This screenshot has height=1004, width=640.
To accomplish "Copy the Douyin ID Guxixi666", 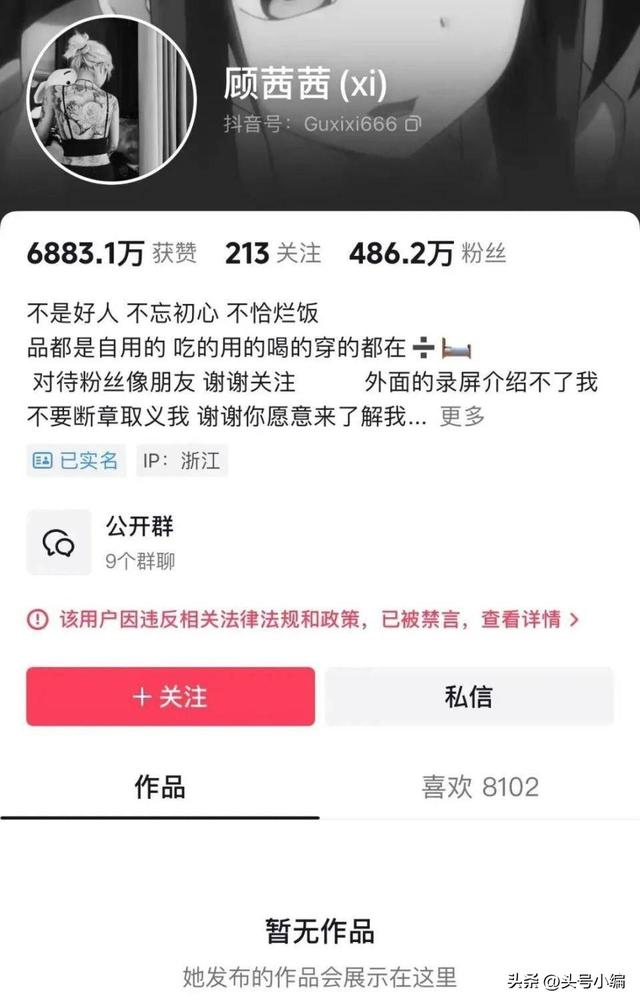I will (x=412, y=124).
